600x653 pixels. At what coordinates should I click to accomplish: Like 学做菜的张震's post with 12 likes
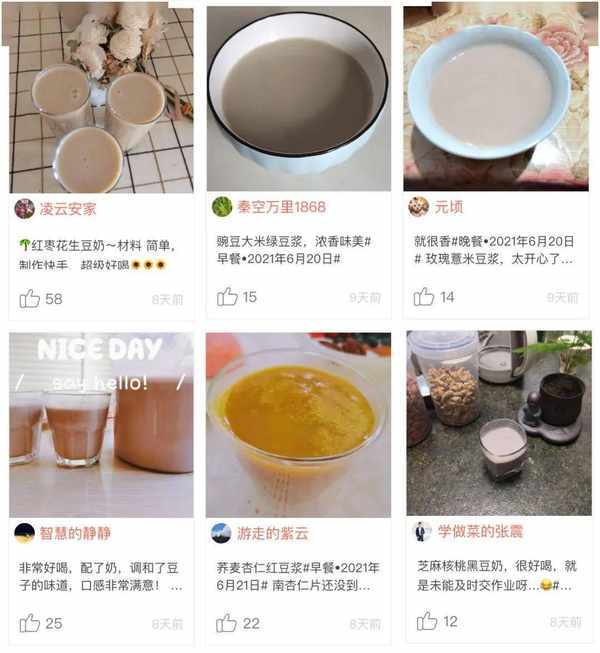(x=427, y=622)
